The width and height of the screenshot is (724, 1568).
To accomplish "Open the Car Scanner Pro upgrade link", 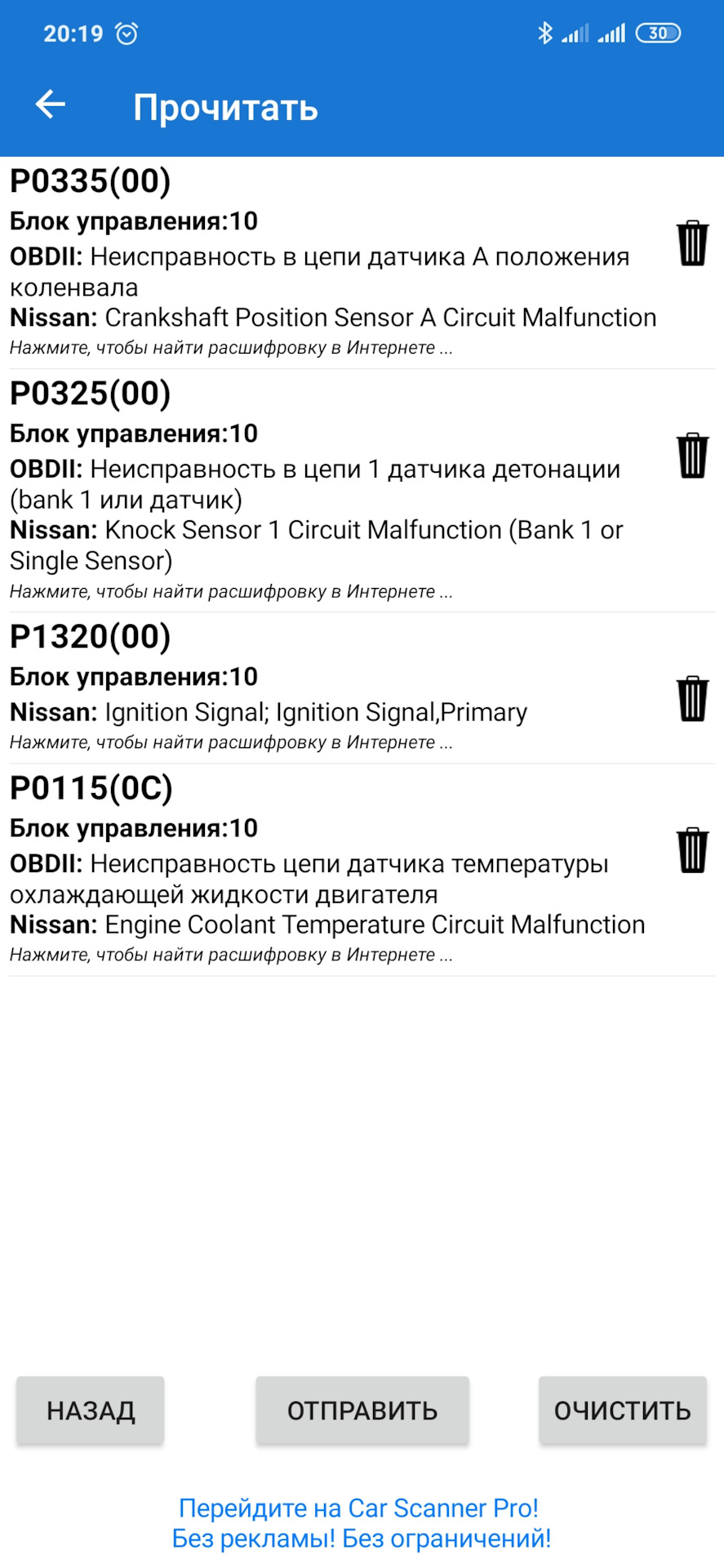I will [361, 1523].
